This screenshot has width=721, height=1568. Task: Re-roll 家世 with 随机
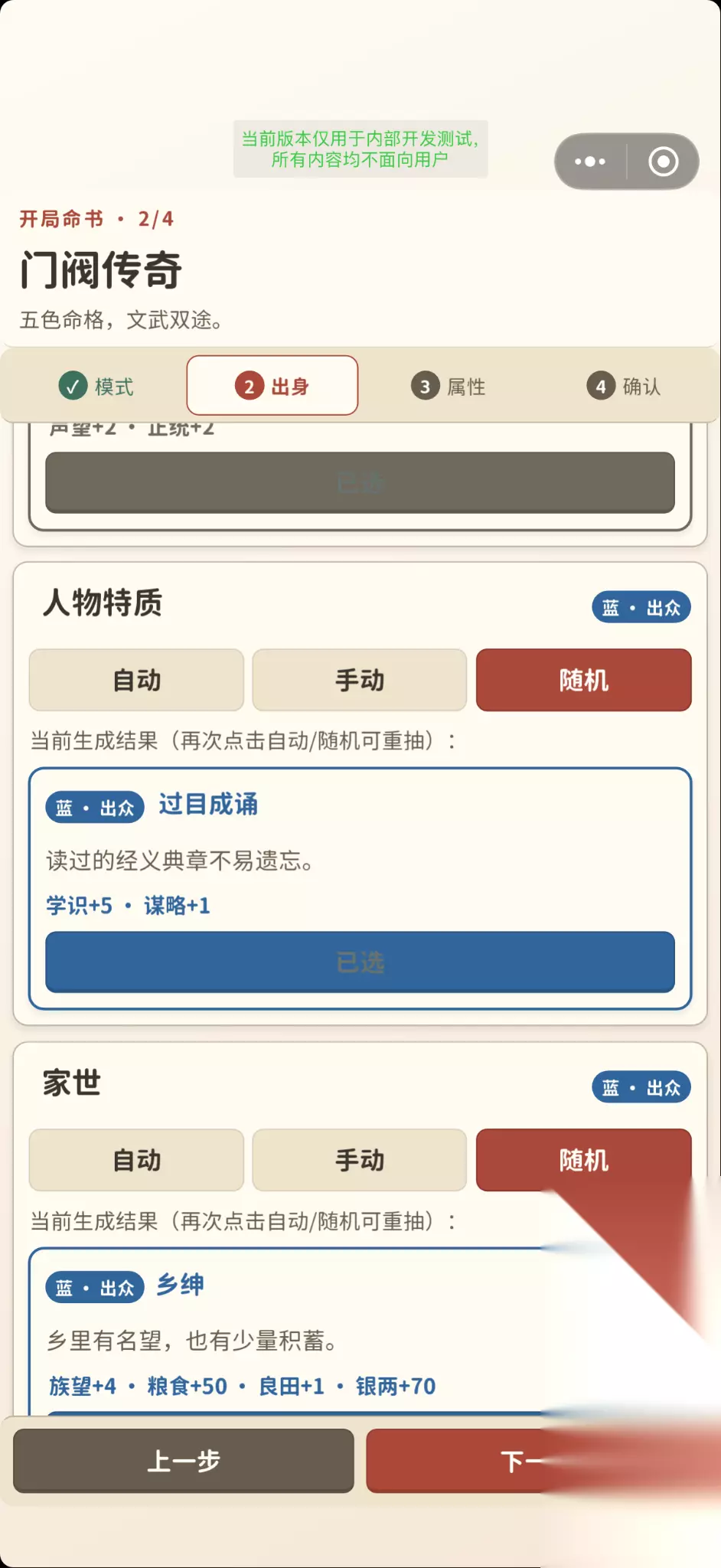coord(584,1160)
